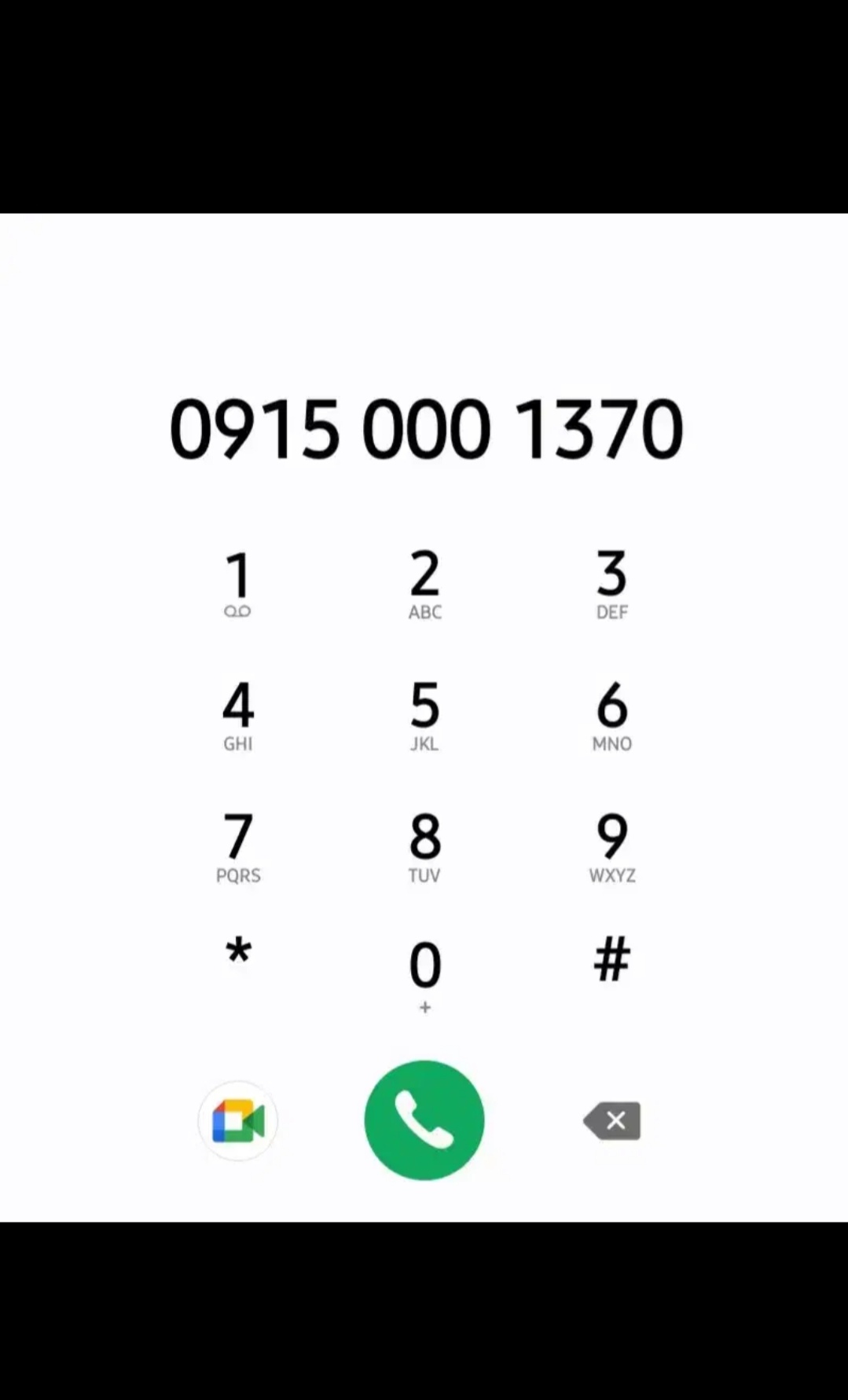Tap the 6 MNO key
The height and width of the screenshot is (1400, 848).
tap(611, 715)
